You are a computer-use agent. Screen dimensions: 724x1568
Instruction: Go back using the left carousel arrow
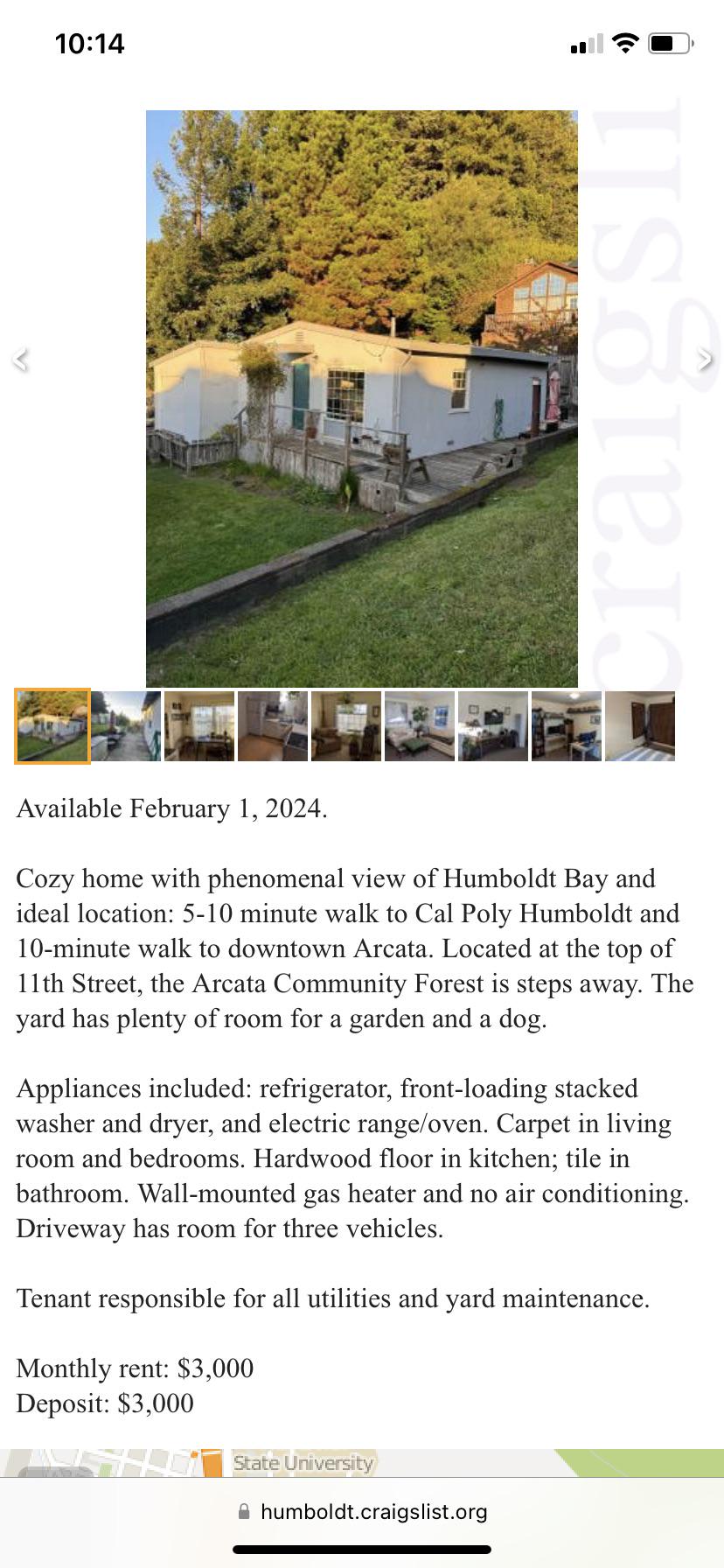tap(19, 360)
